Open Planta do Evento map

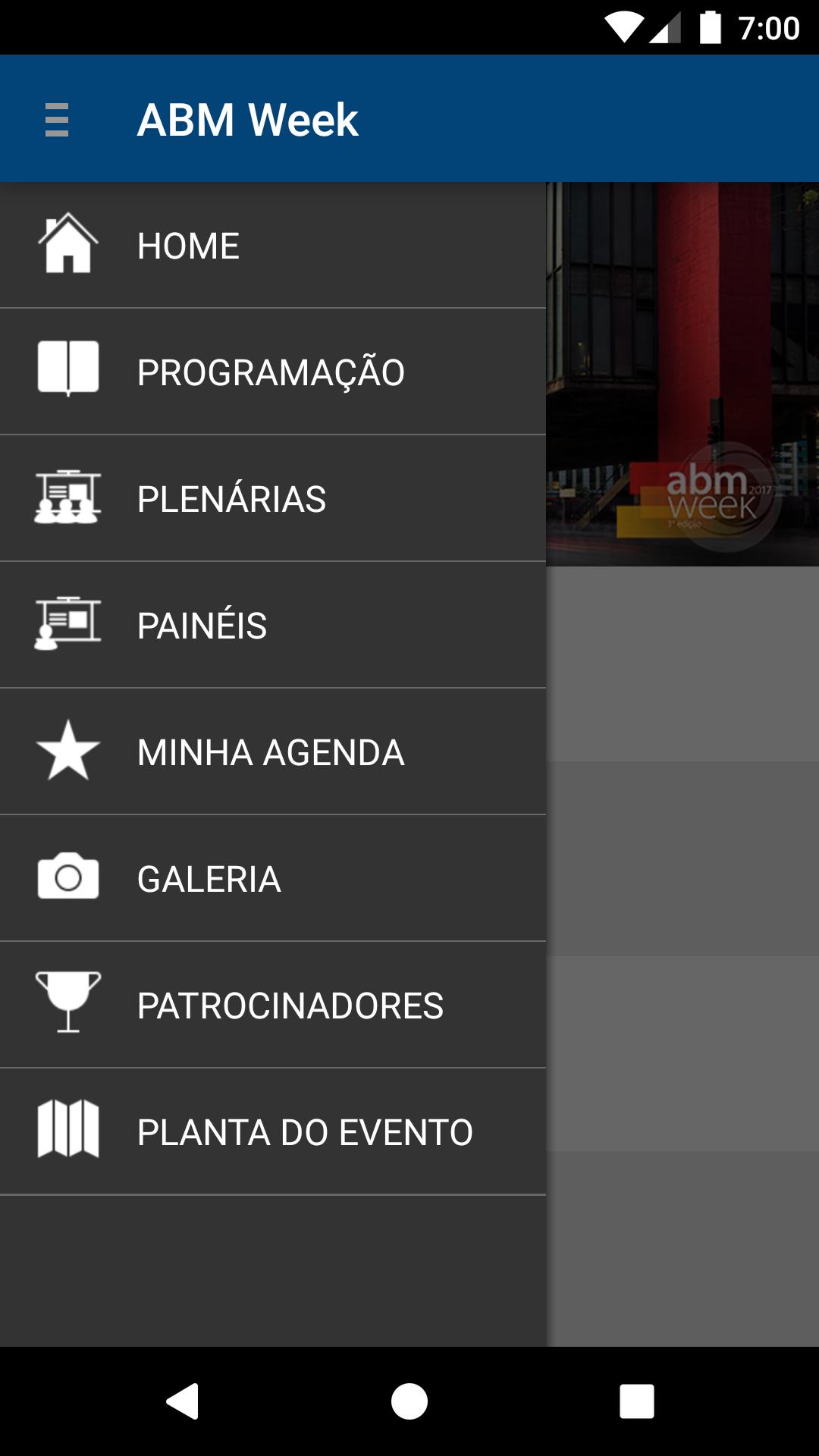pyautogui.click(x=272, y=1131)
